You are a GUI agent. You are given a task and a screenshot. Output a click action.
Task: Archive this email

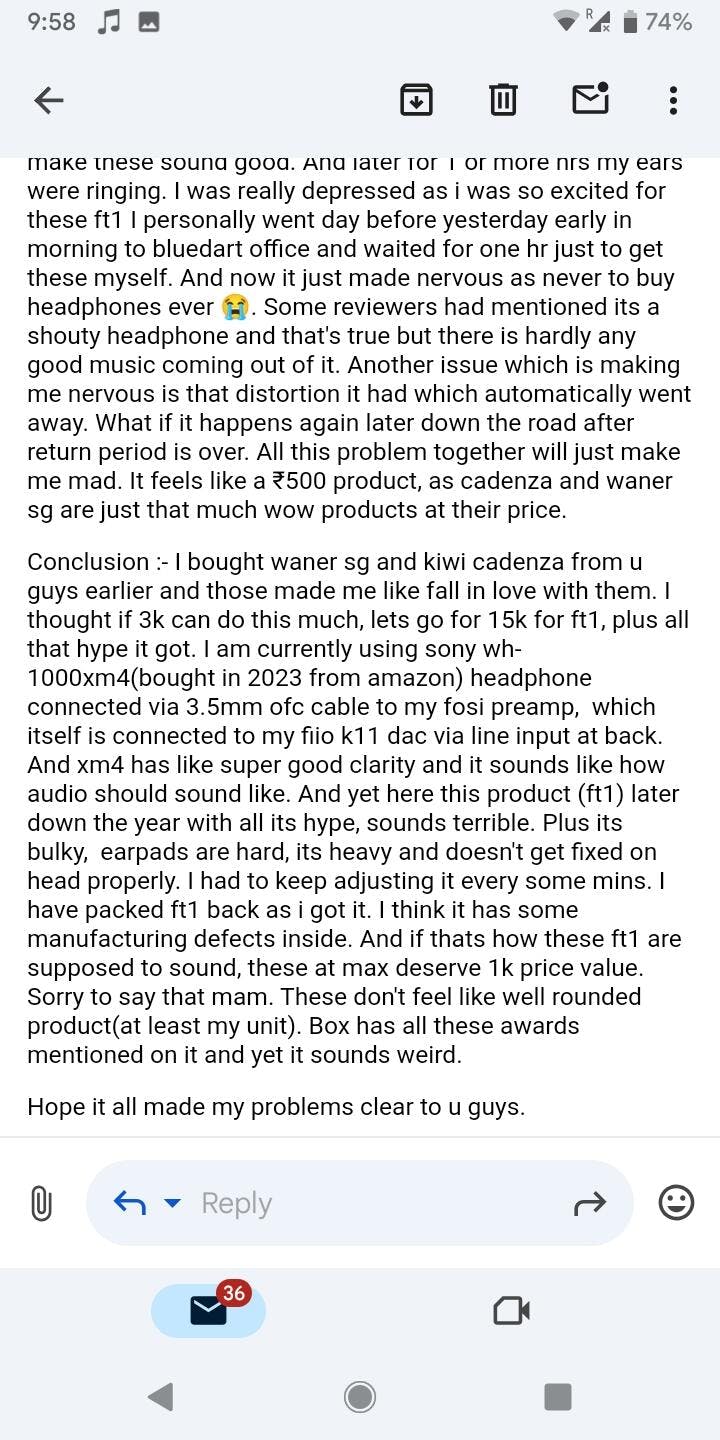coord(416,99)
